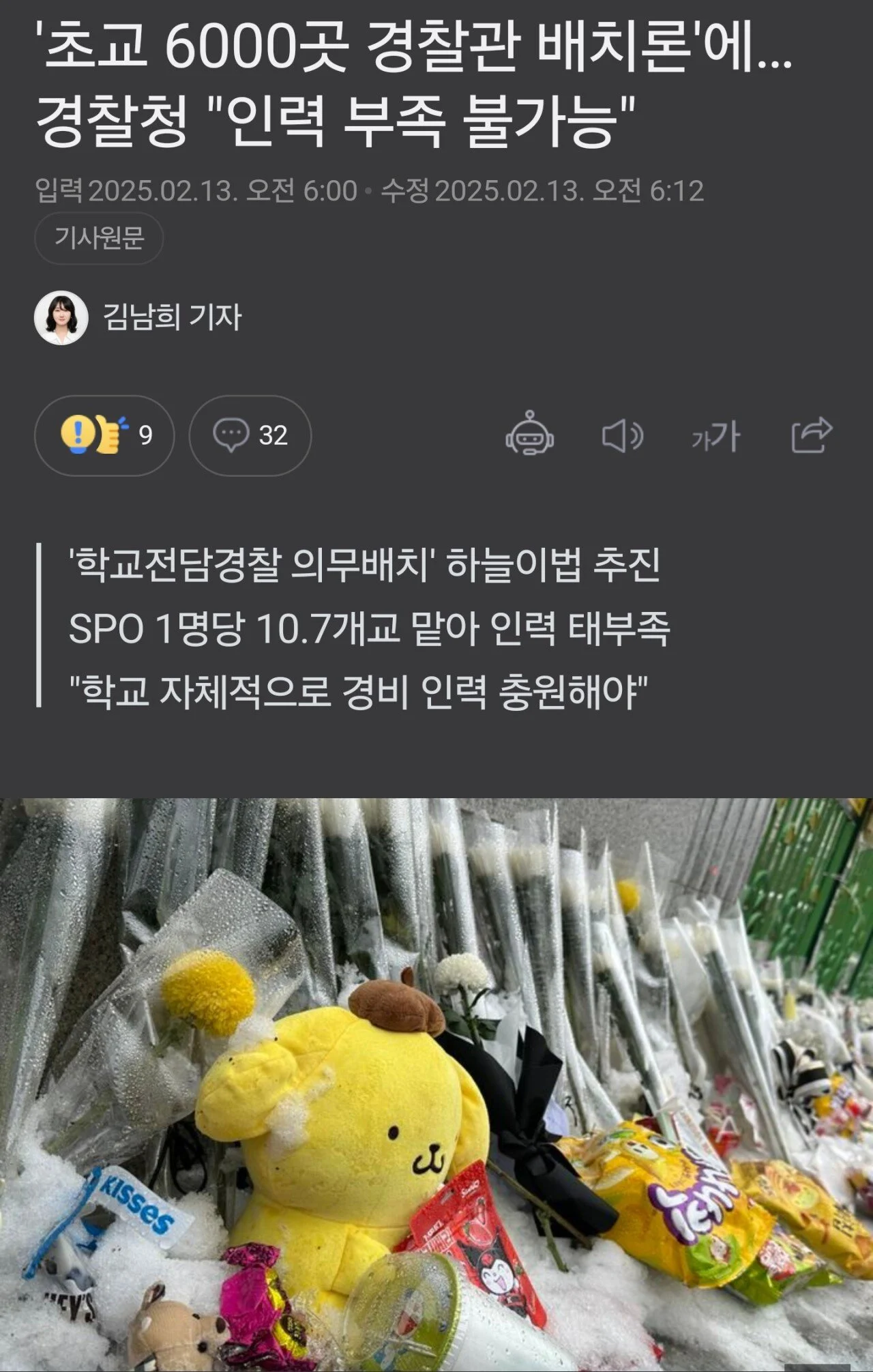Open reporter 김남희 기자's profile
Viewport: 873px width, 1372px height.
(172, 317)
